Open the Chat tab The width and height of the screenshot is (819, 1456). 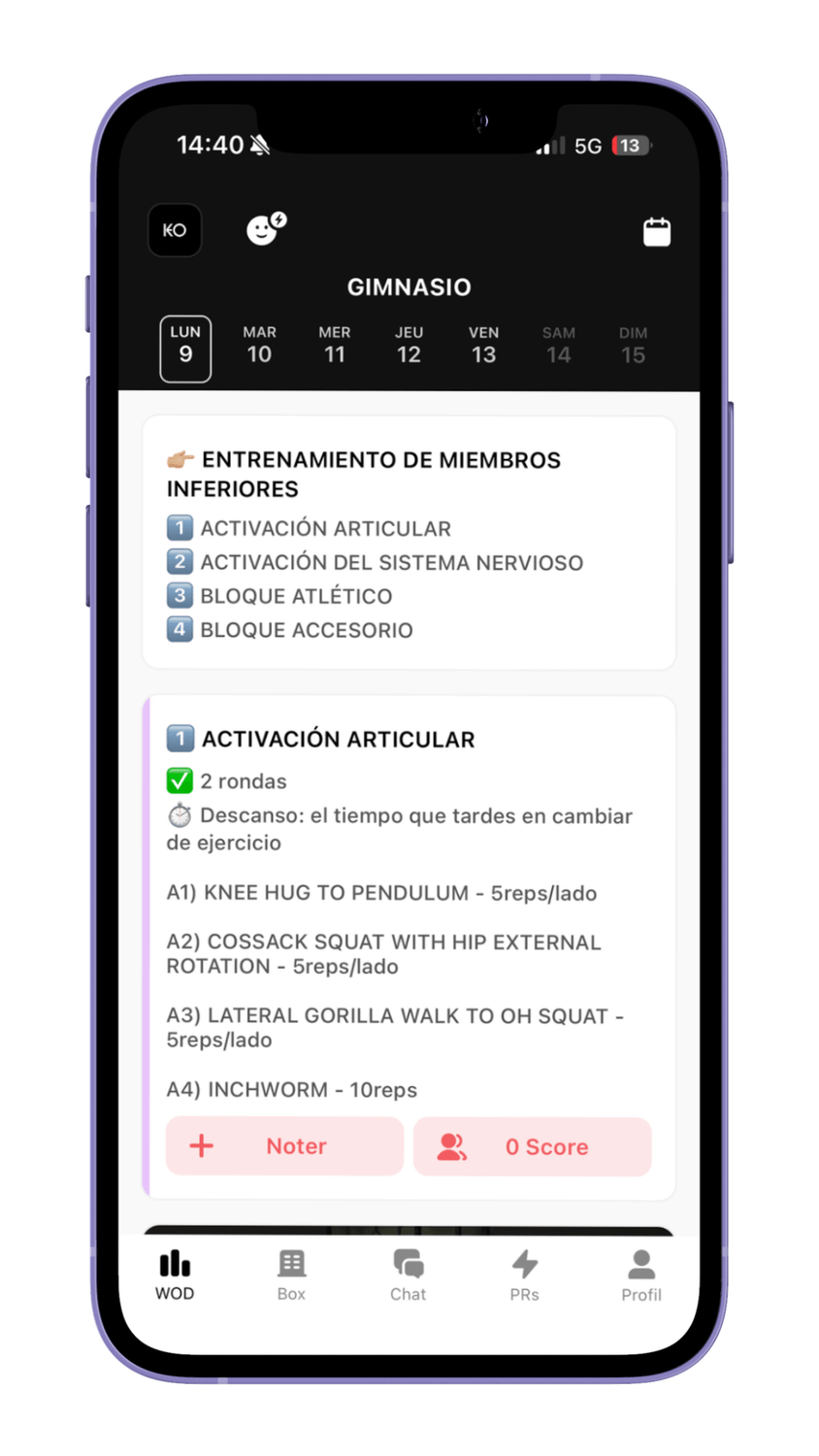pyautogui.click(x=408, y=1275)
